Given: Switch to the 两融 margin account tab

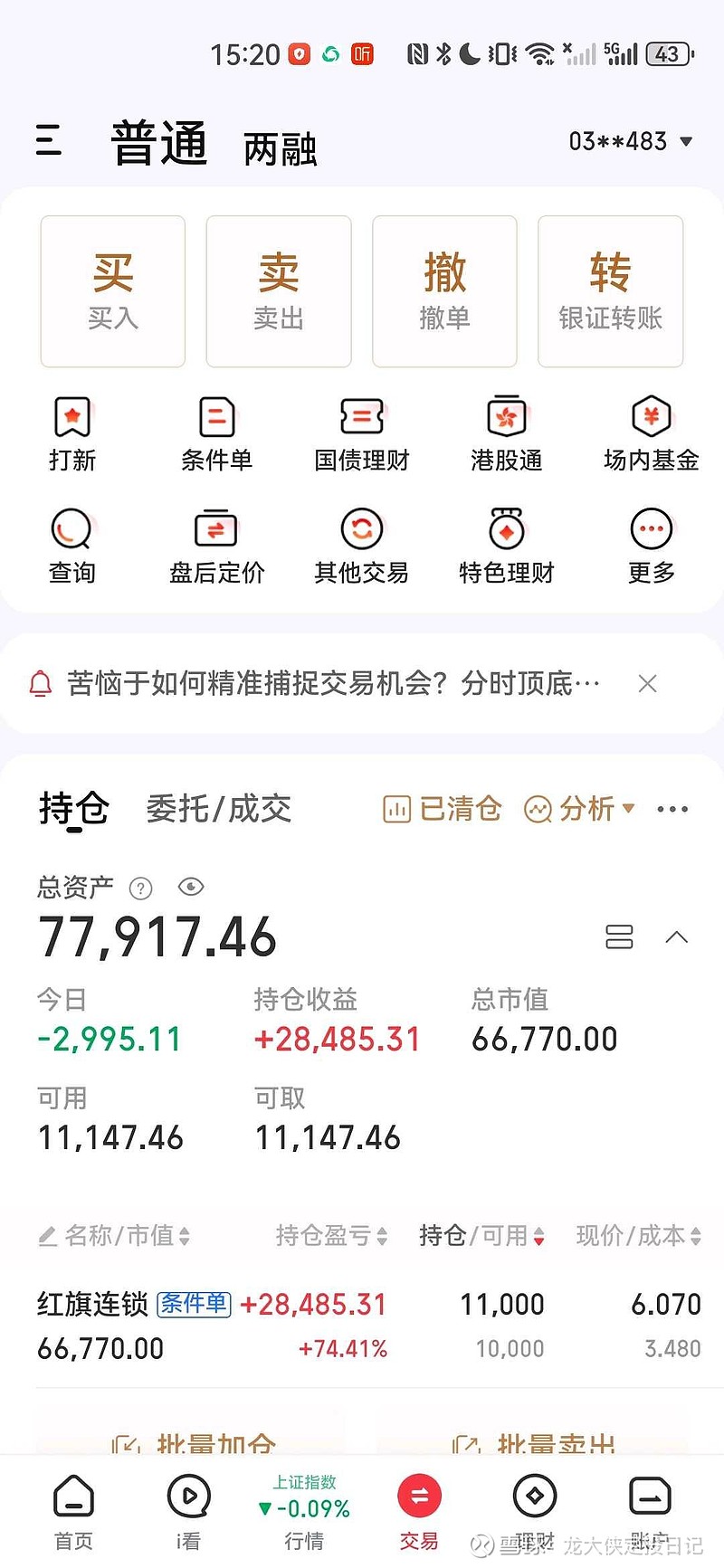Looking at the screenshot, I should (279, 145).
